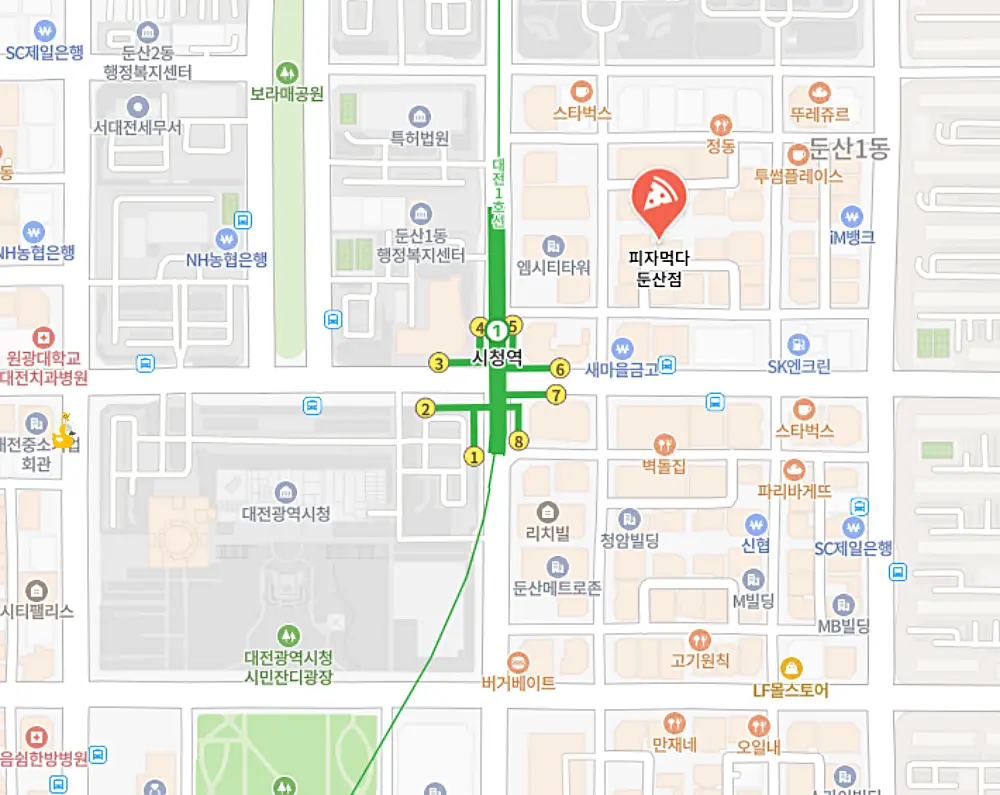Tap the 투썸플레이스 cafe marker
Viewport: 1000px width, 795px height.
[798, 155]
